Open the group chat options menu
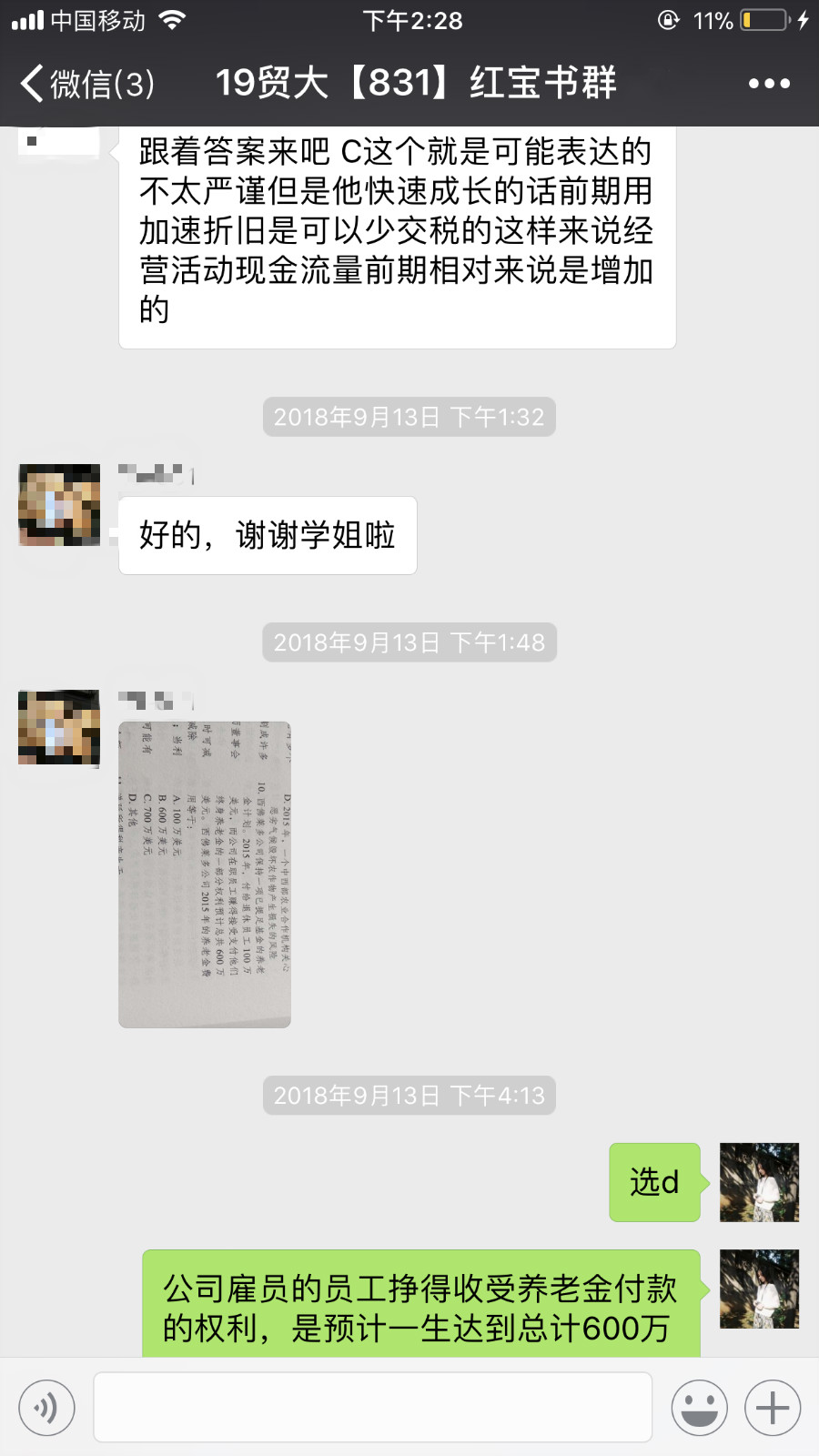The image size is (819, 1456). (x=769, y=84)
